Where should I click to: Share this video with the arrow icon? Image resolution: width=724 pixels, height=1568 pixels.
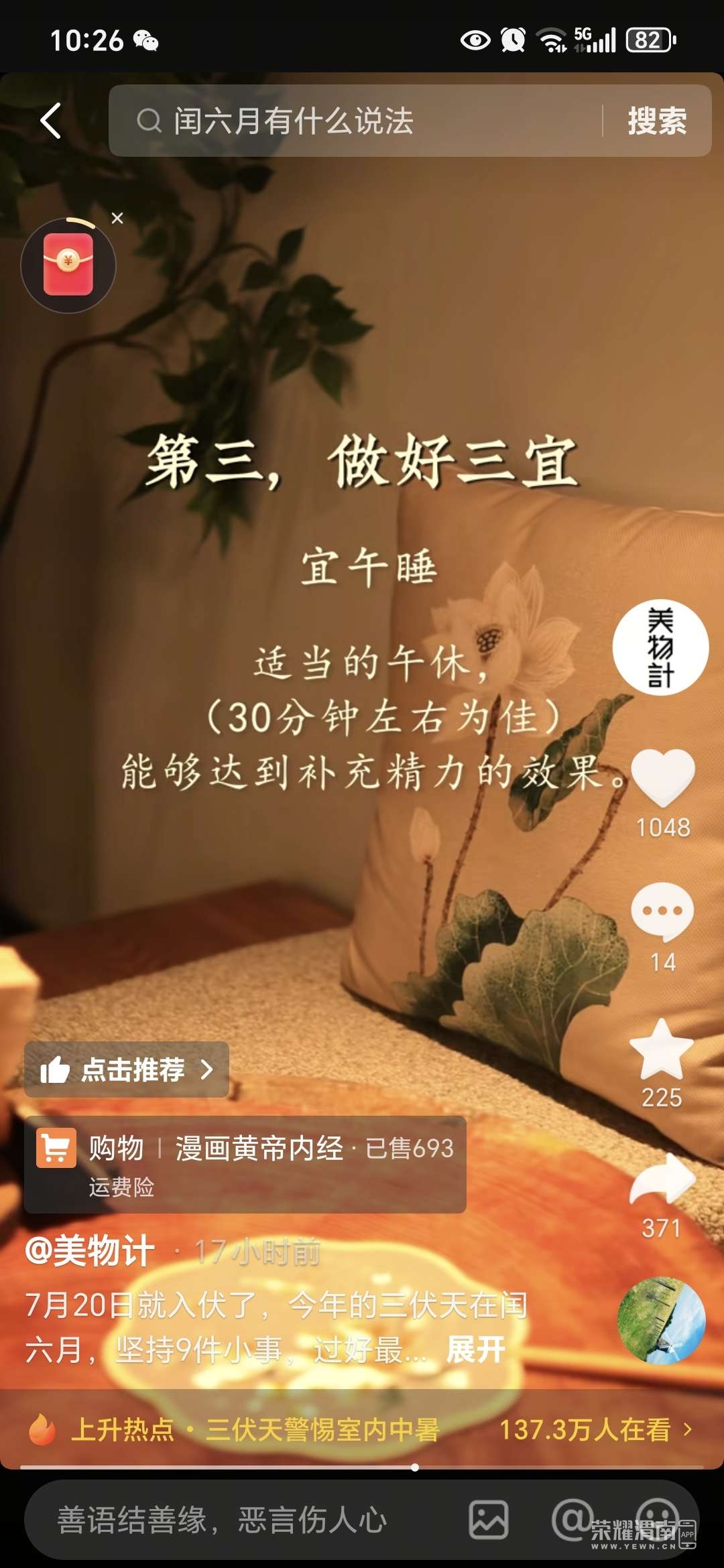click(662, 1181)
